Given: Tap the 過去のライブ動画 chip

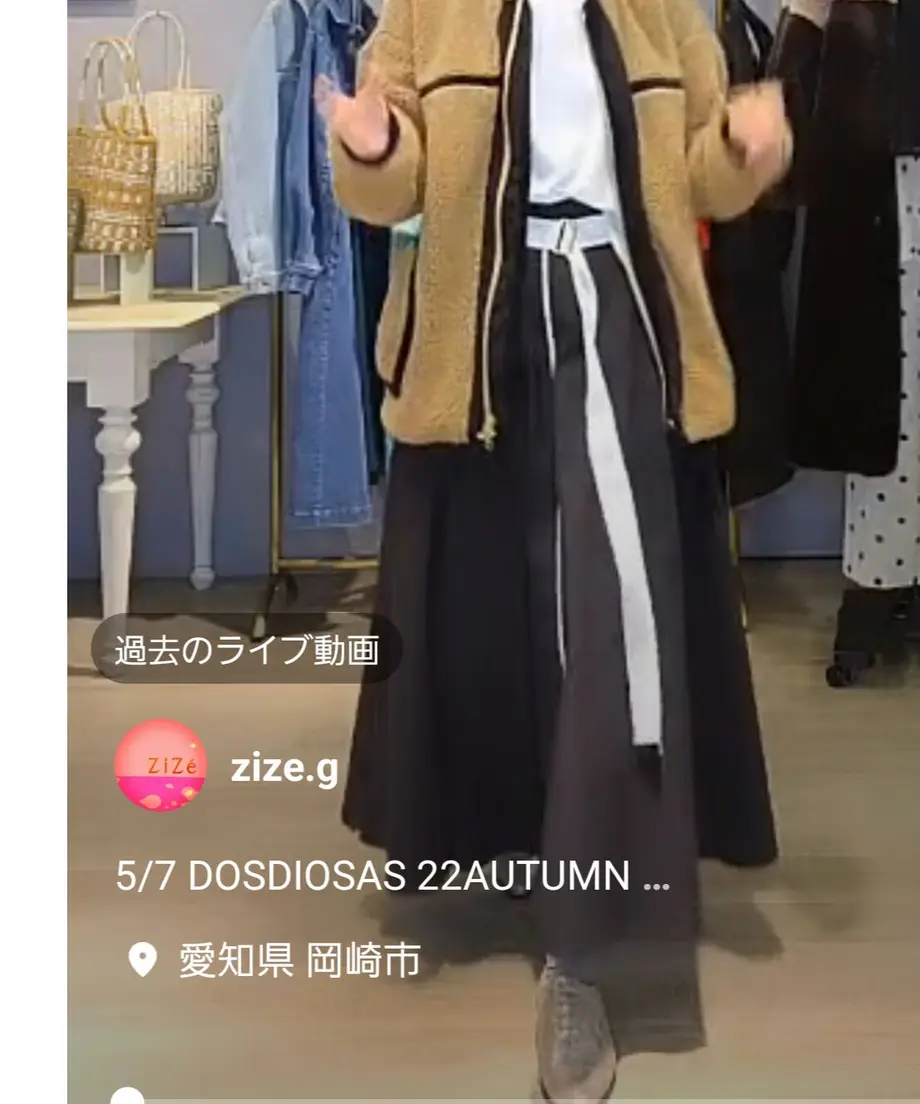Looking at the screenshot, I should point(246,650).
